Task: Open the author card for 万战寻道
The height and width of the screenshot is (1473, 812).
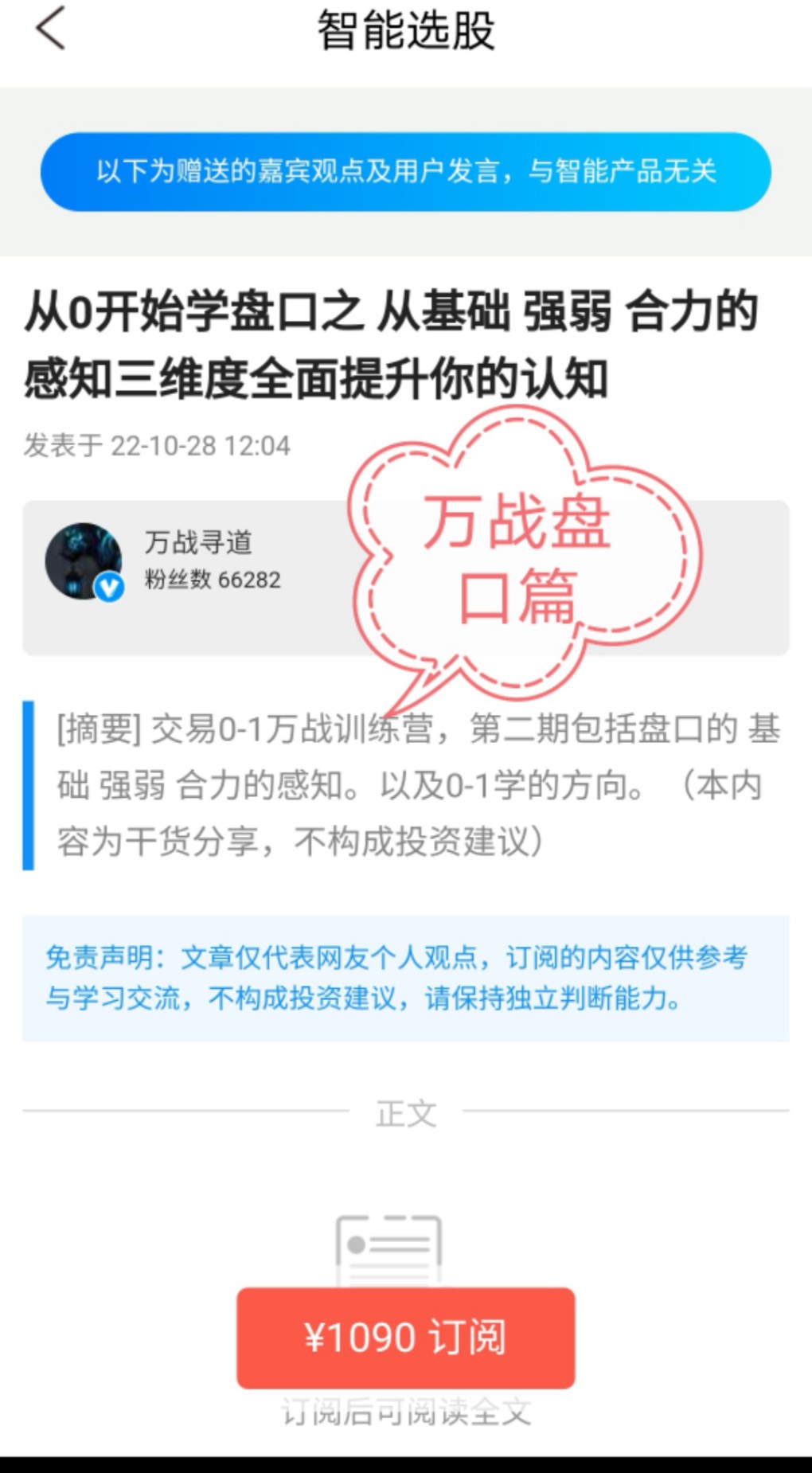Action: 405,577
